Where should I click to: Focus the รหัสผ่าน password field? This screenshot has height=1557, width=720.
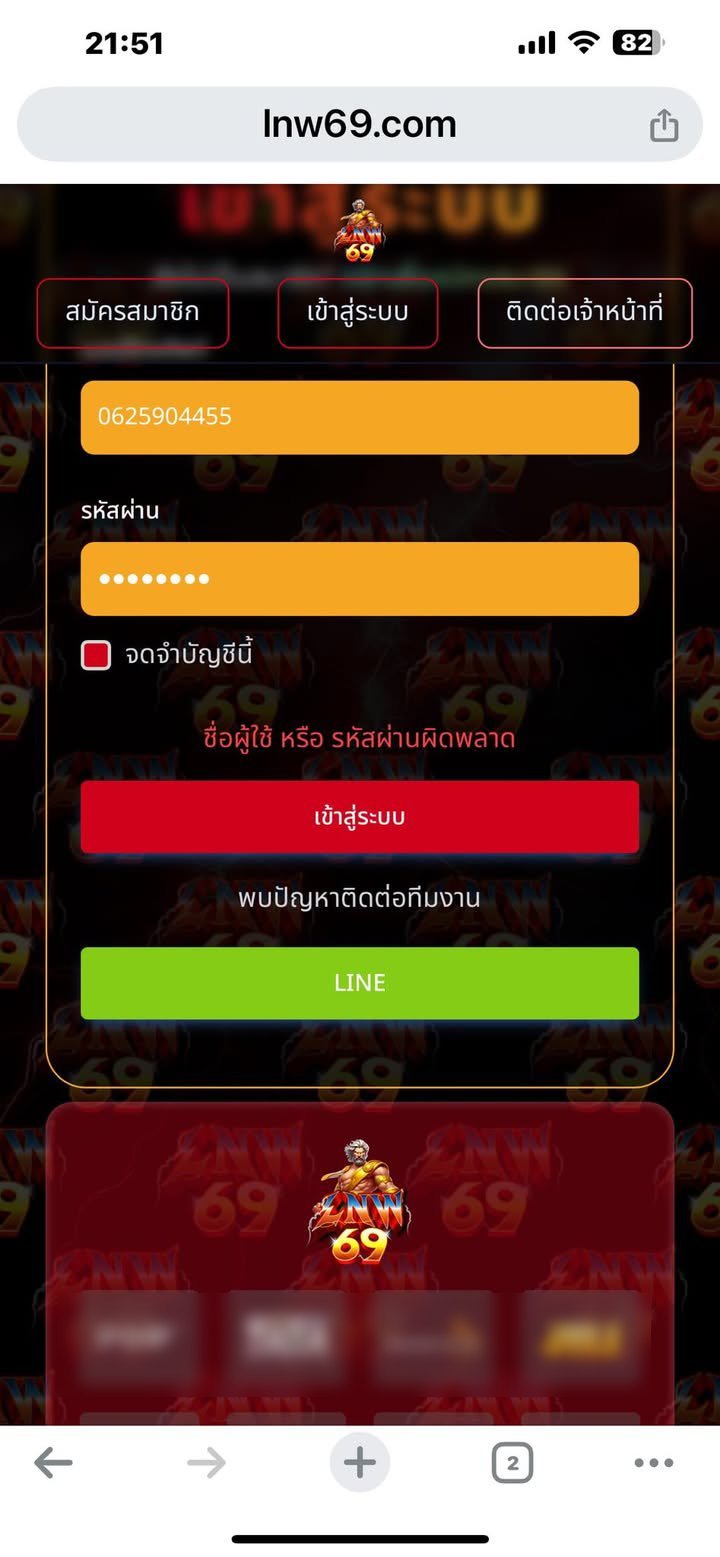359,579
